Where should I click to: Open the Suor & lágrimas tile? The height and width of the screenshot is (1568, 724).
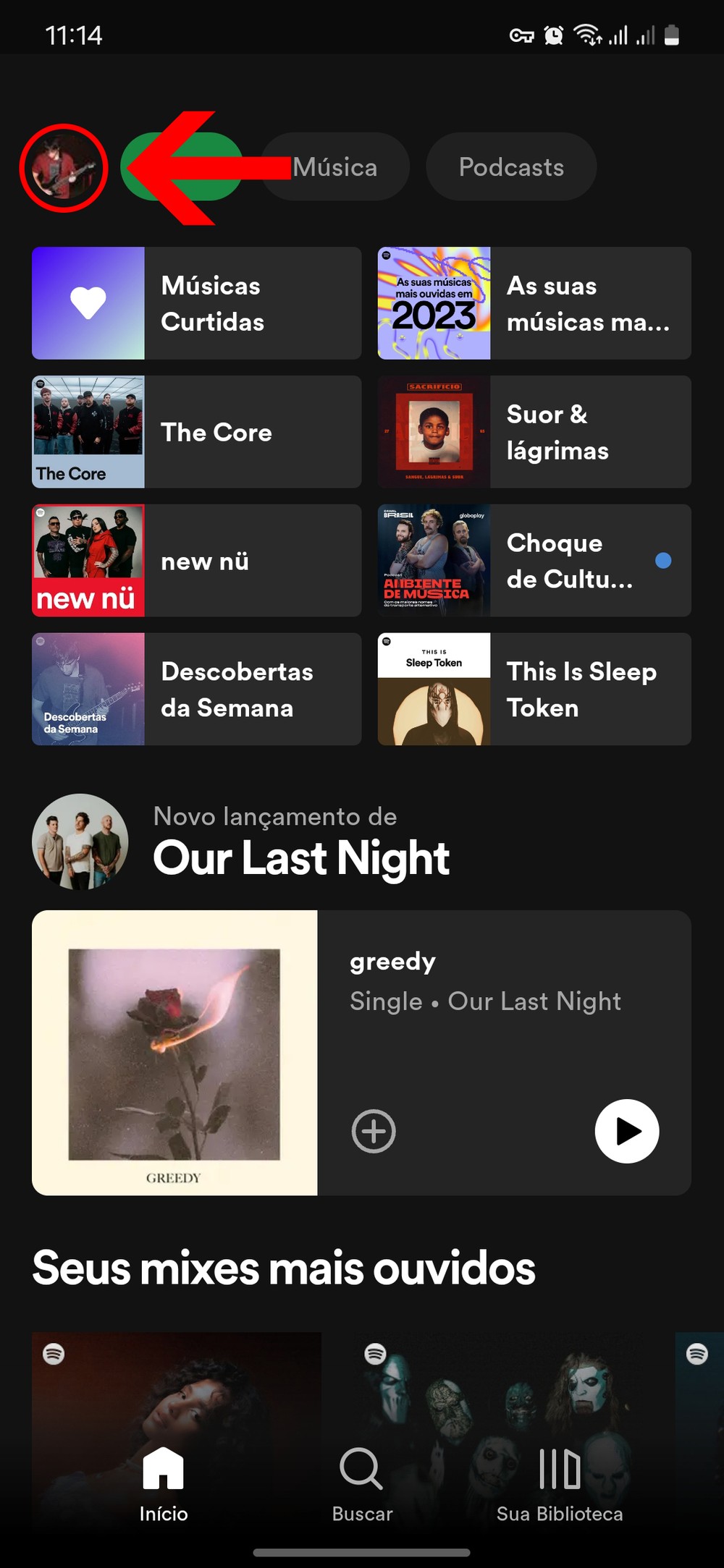coord(534,432)
